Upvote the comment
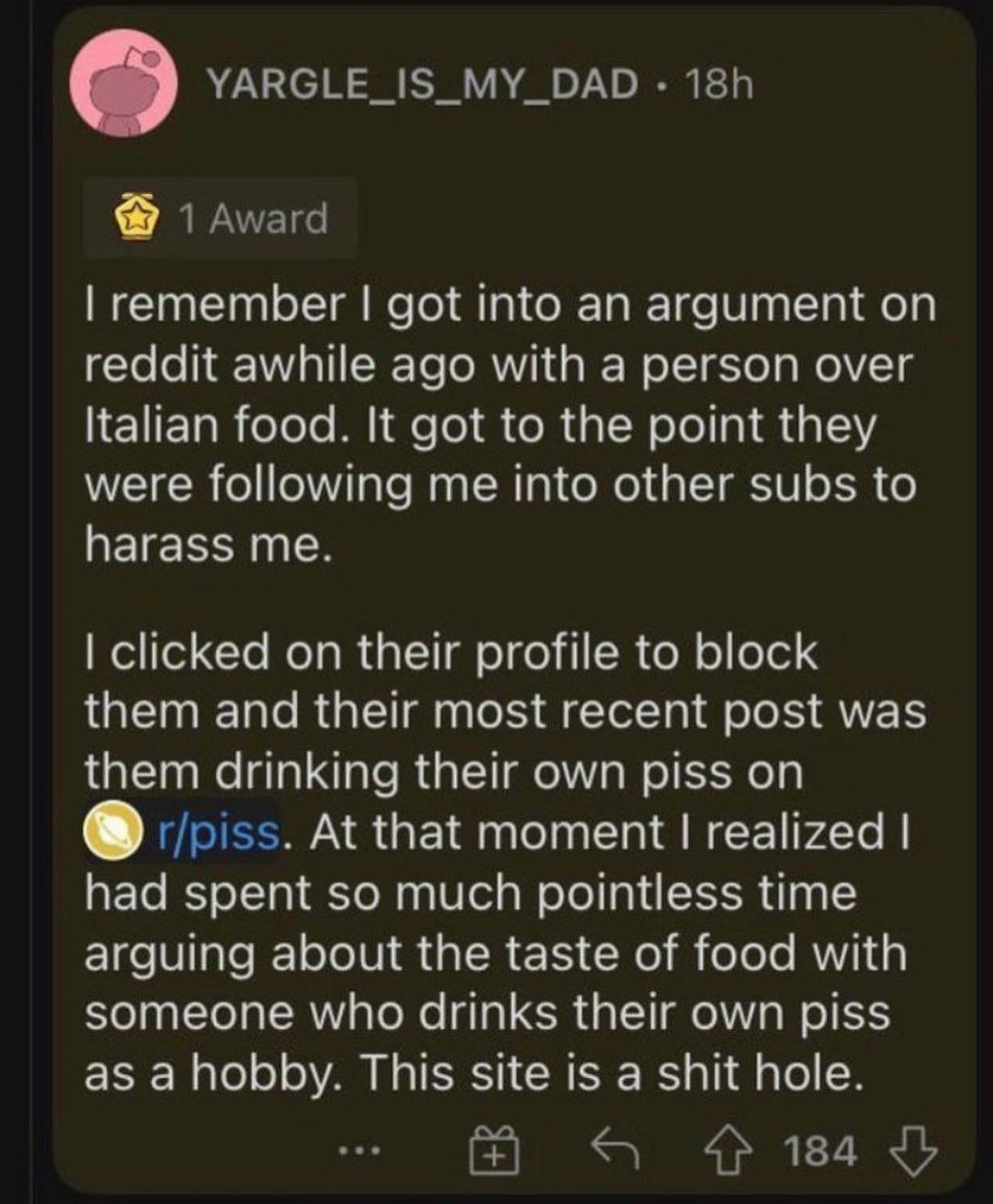The image size is (993, 1204). [x=724, y=1151]
